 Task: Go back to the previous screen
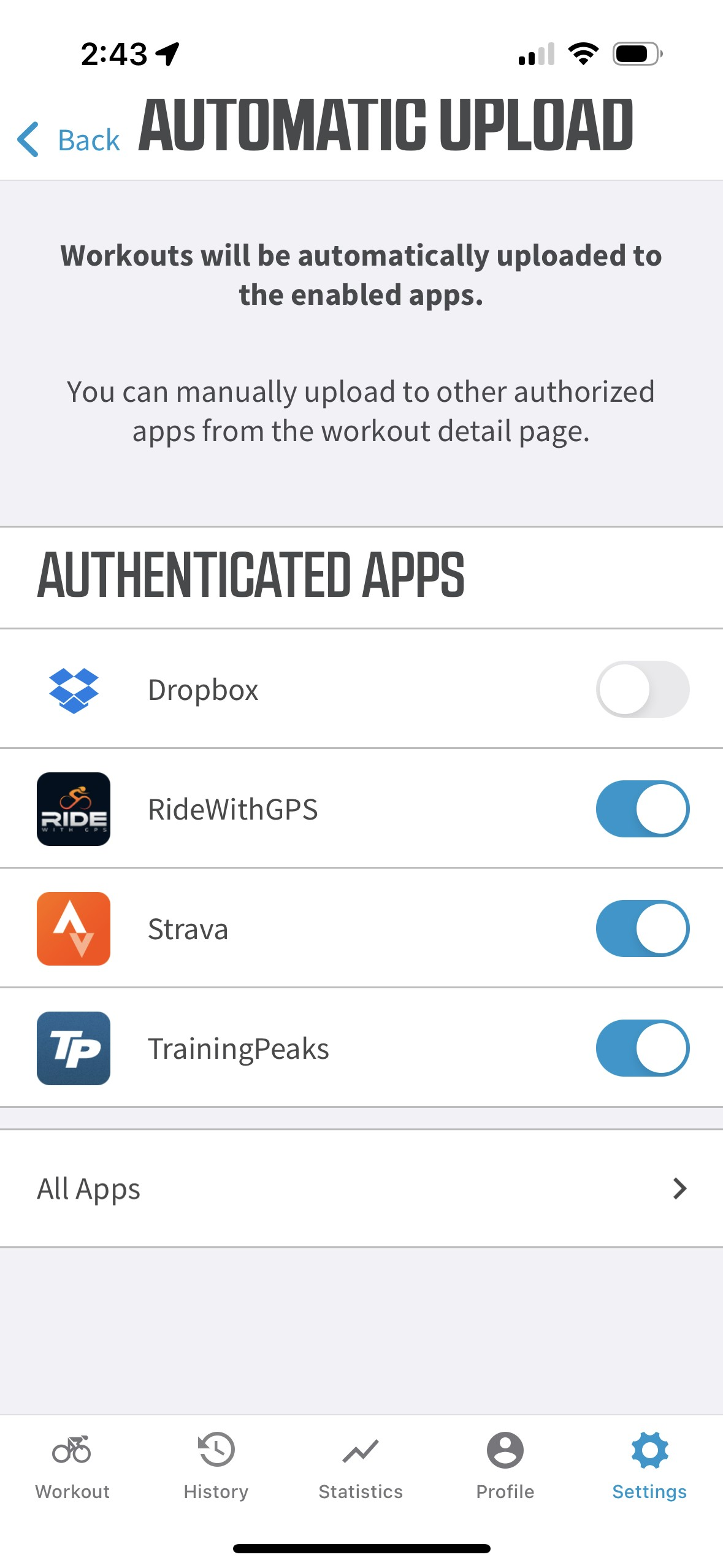[69, 140]
